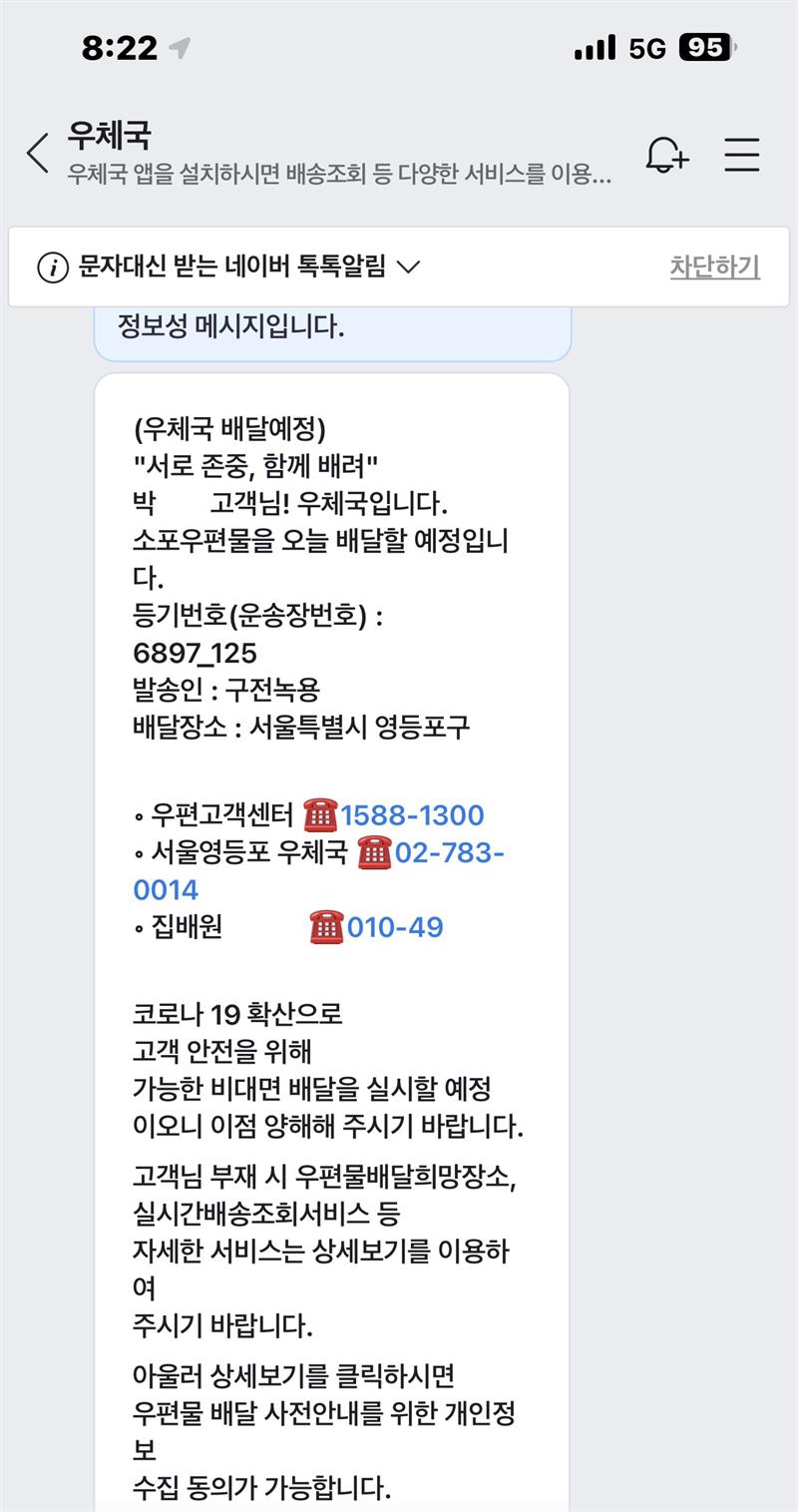Screen dimensions: 798x1512
Task: Call the 집배원 number 010-49
Action: [394, 927]
